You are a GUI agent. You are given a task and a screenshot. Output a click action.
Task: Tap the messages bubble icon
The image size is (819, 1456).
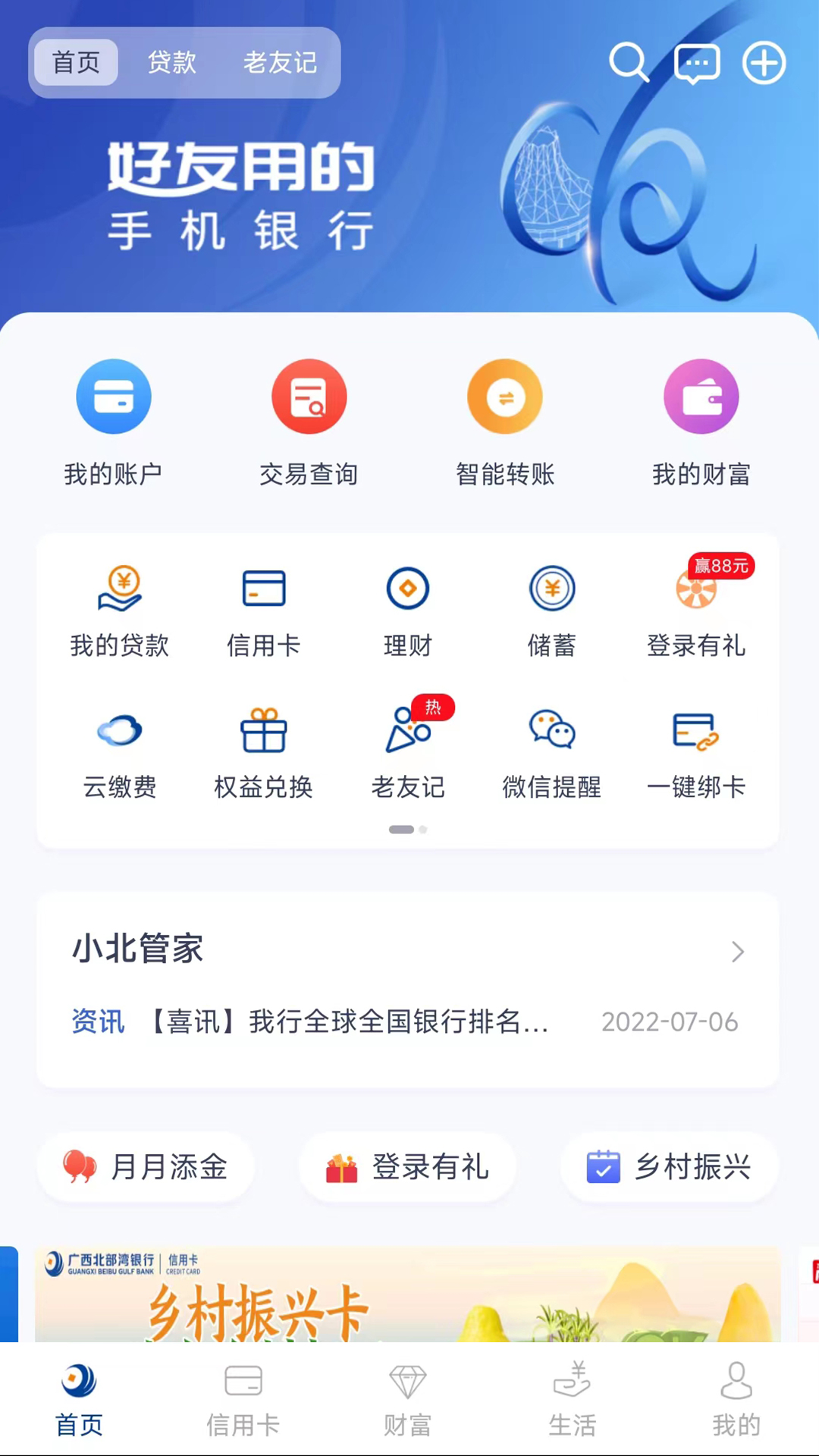697,63
